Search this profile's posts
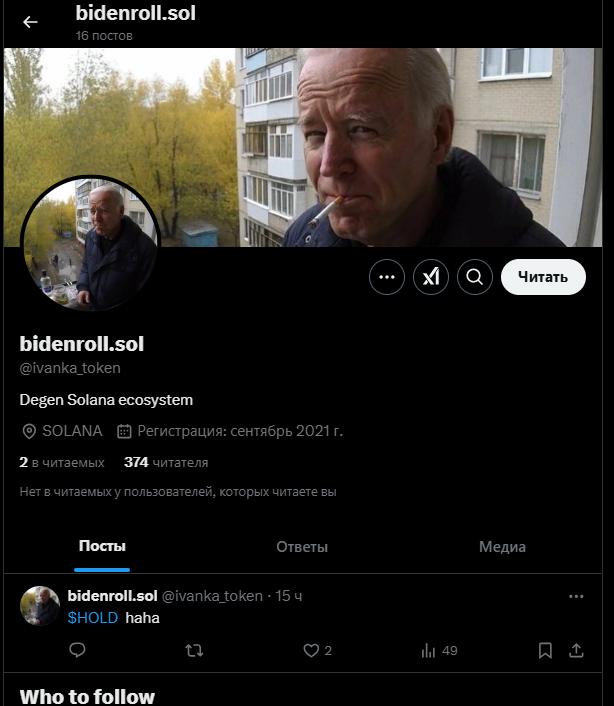 point(475,277)
